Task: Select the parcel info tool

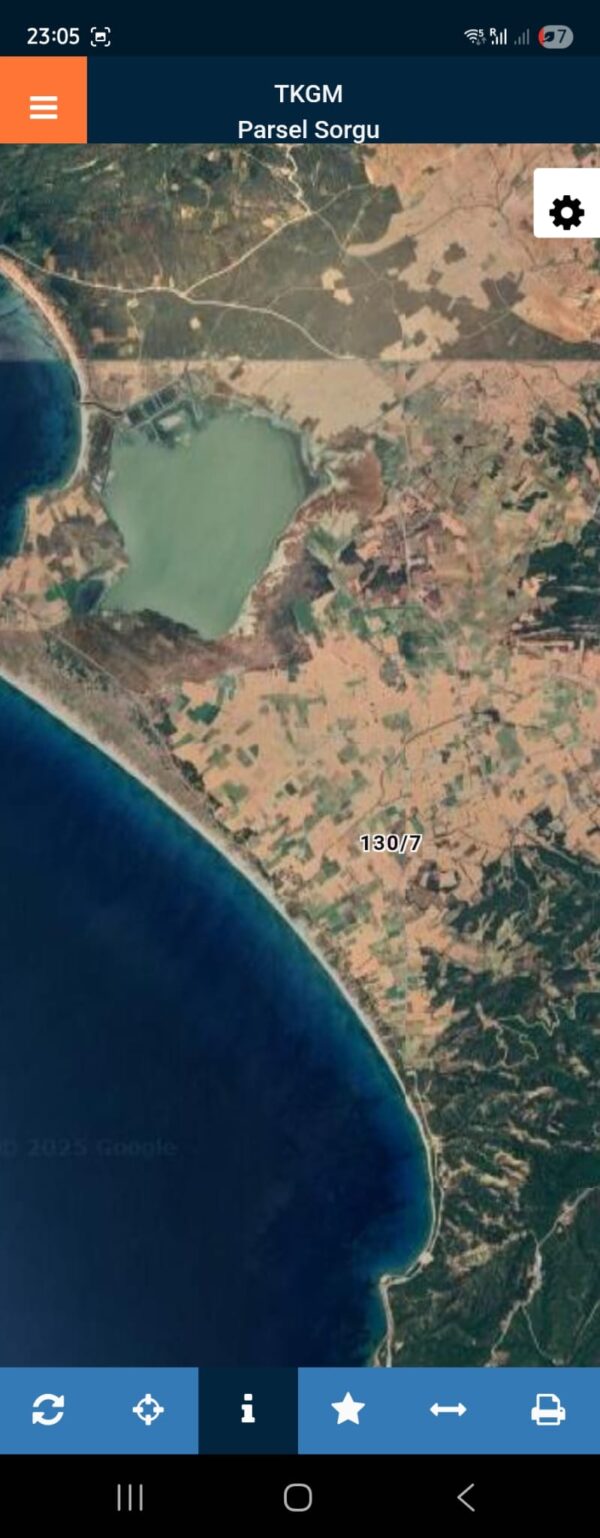Action: click(248, 1410)
